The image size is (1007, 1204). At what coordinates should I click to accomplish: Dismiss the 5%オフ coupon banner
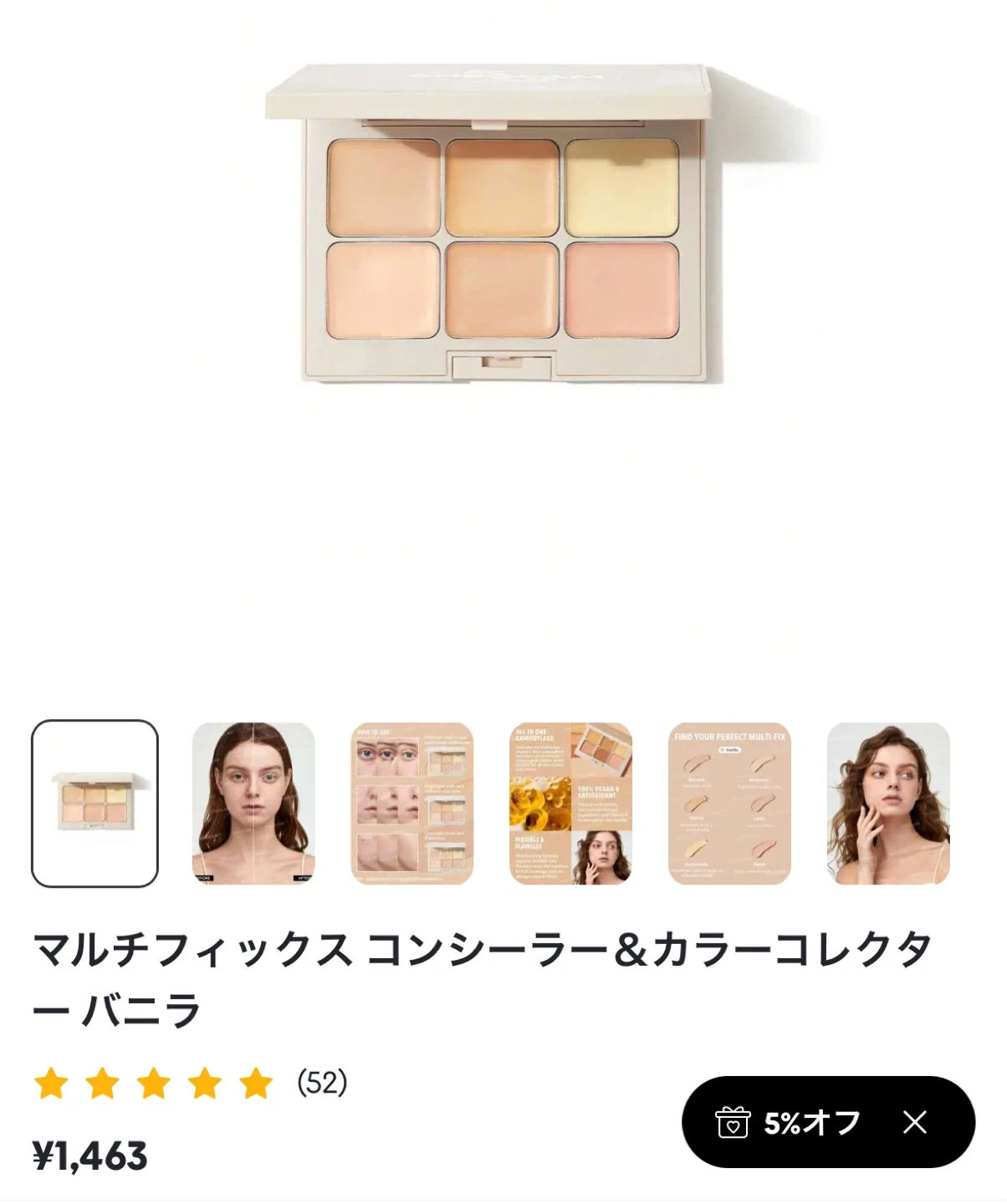[x=915, y=1122]
